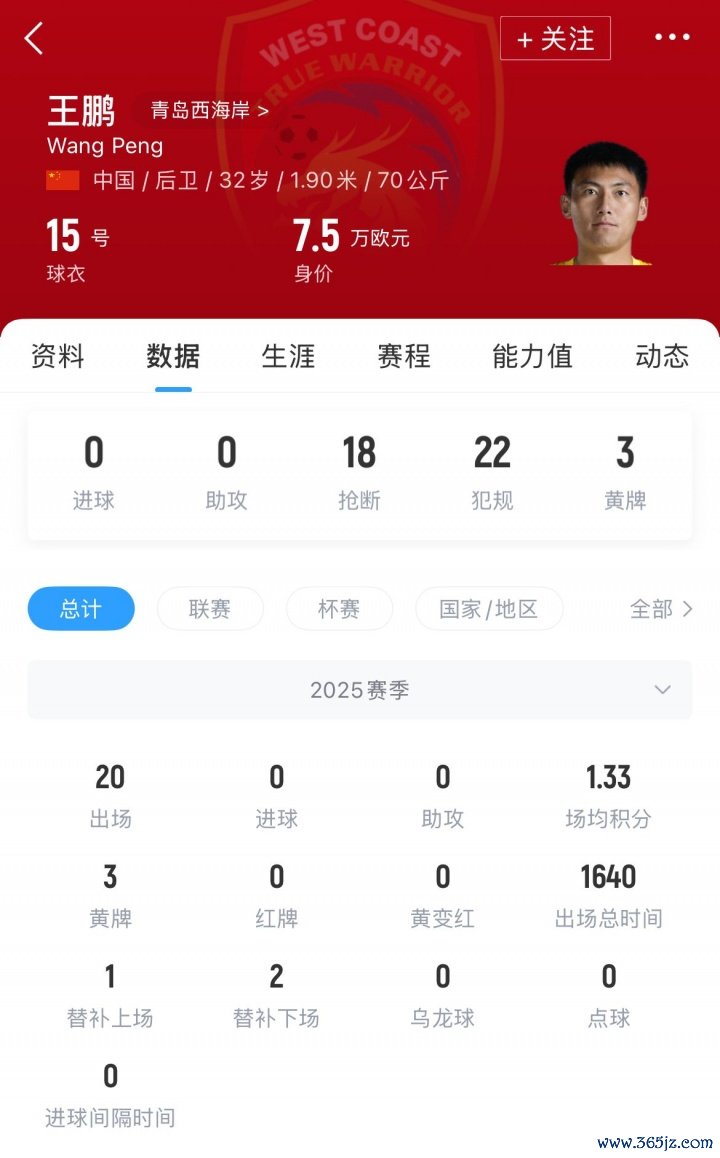Open 全部 to see all competitions
The height and width of the screenshot is (1158, 720).
tap(661, 608)
